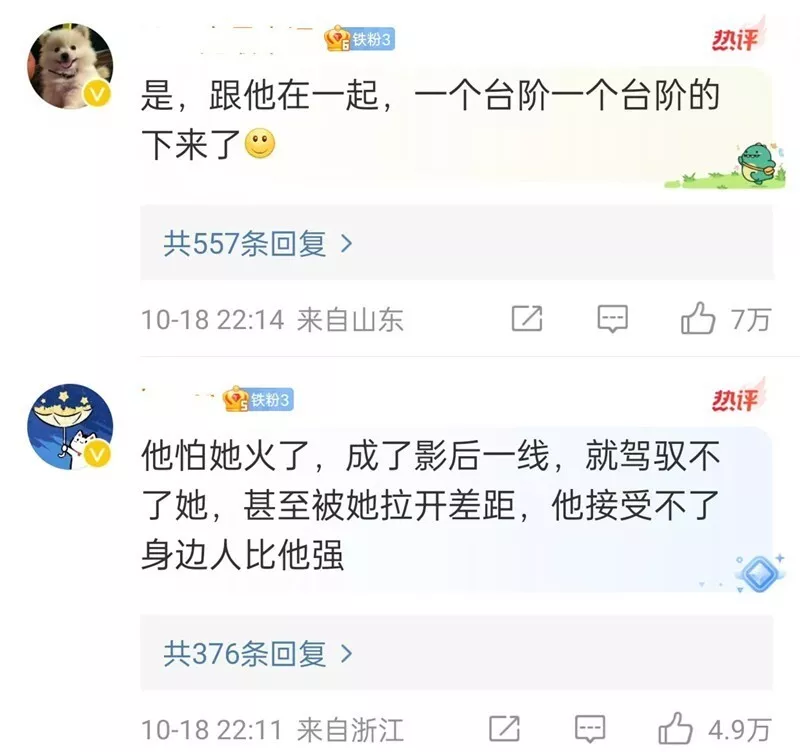Open the blue starry avatar profile
The height and width of the screenshot is (752, 800).
point(68,425)
